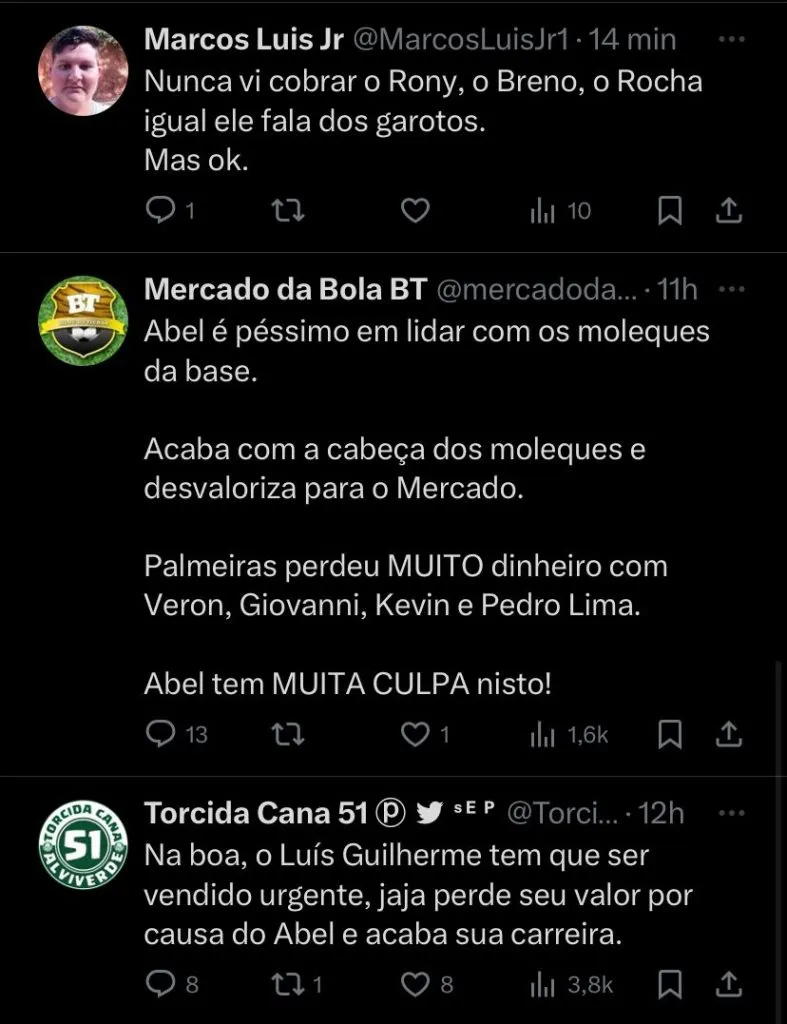Bookmark Torcida Cana 51's tweet
This screenshot has width=787, height=1024.
click(671, 984)
